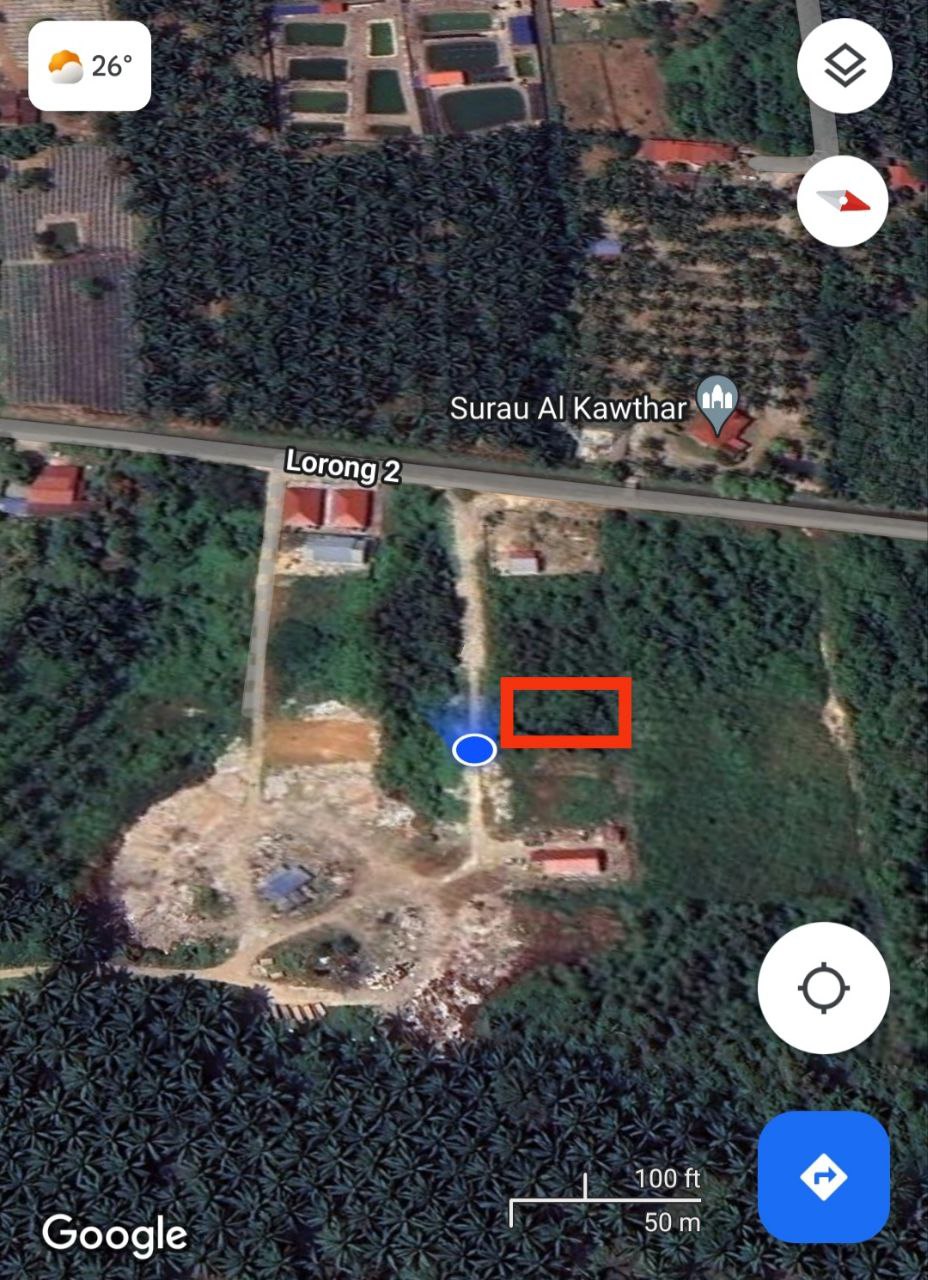Center map on my current location
928x1280 pixels.
pyautogui.click(x=823, y=988)
